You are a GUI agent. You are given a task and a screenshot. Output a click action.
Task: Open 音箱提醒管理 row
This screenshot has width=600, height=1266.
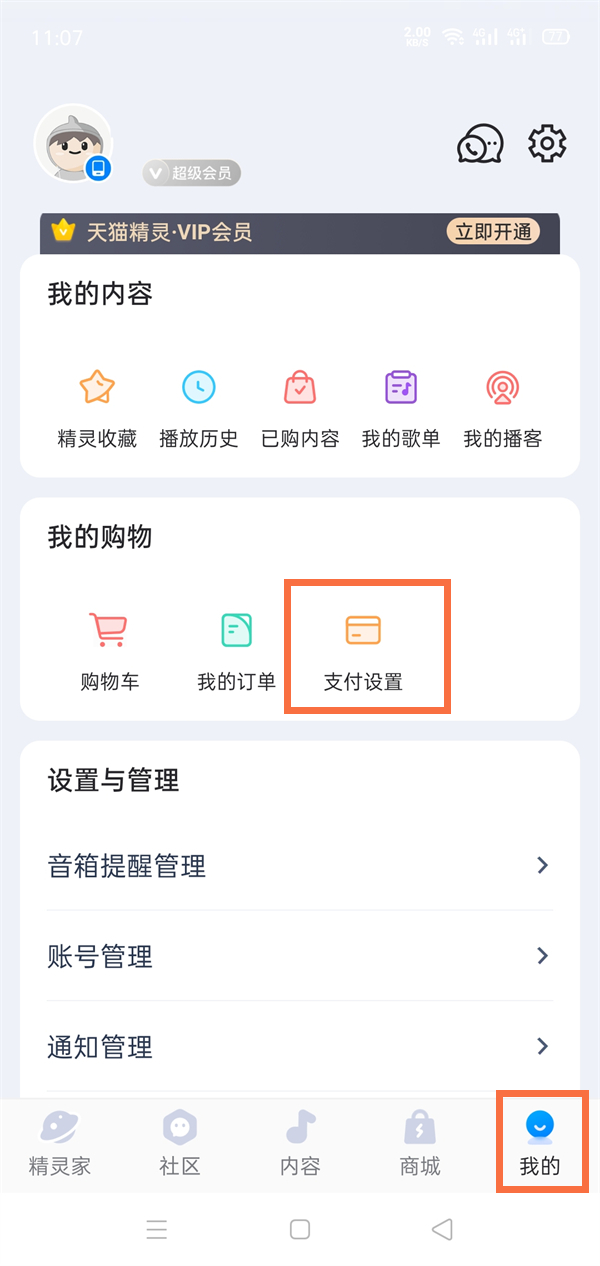click(300, 865)
